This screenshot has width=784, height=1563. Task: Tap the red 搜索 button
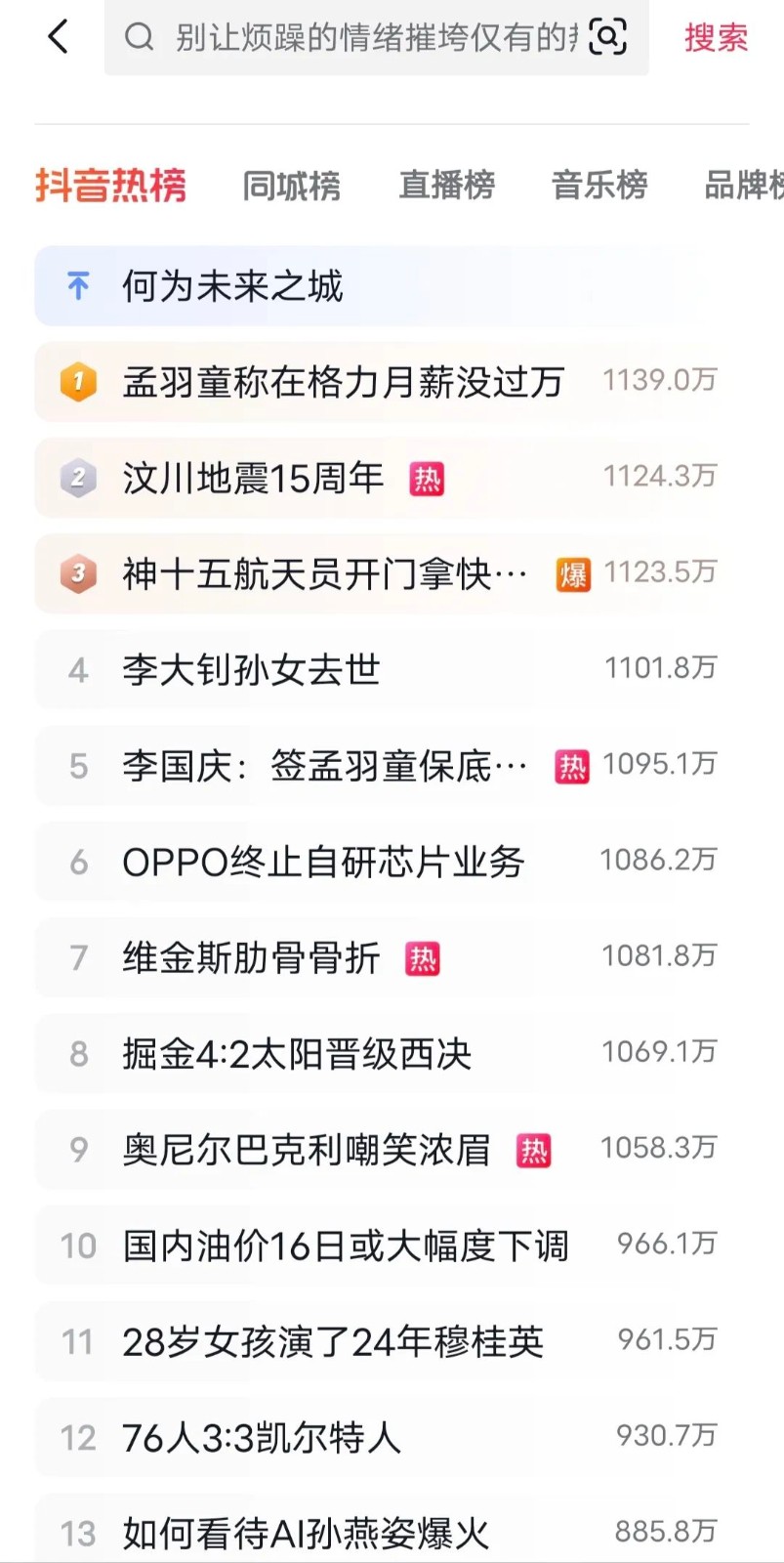tap(715, 37)
